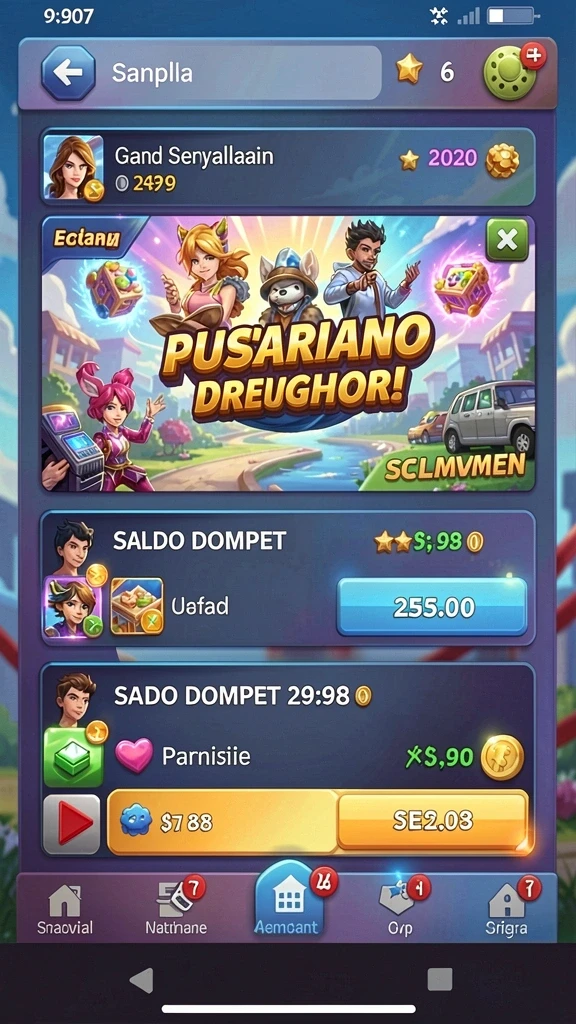This screenshot has height=1024, width=576.
Task: Open Gand Senyallaain profile card
Action: click(288, 167)
